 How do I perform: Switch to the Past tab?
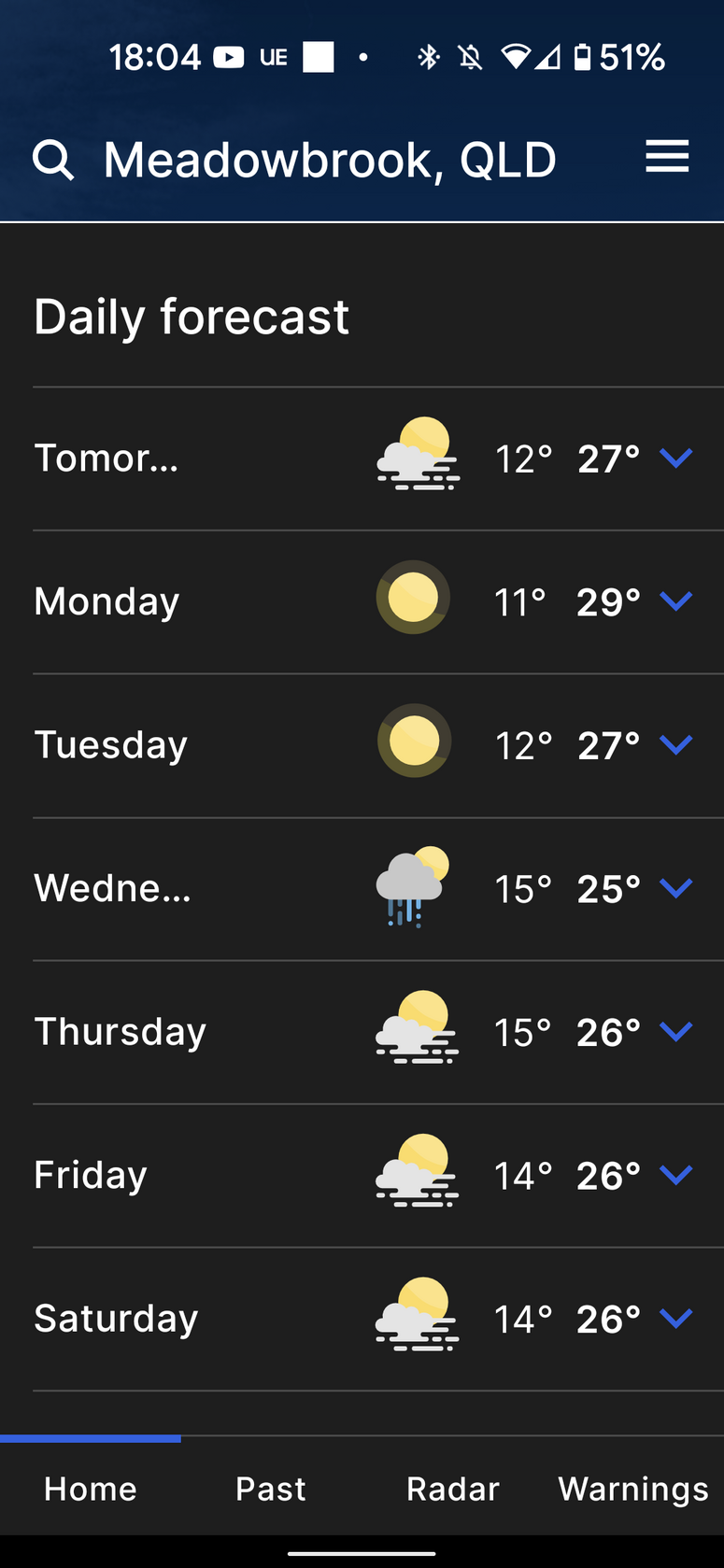click(271, 1489)
